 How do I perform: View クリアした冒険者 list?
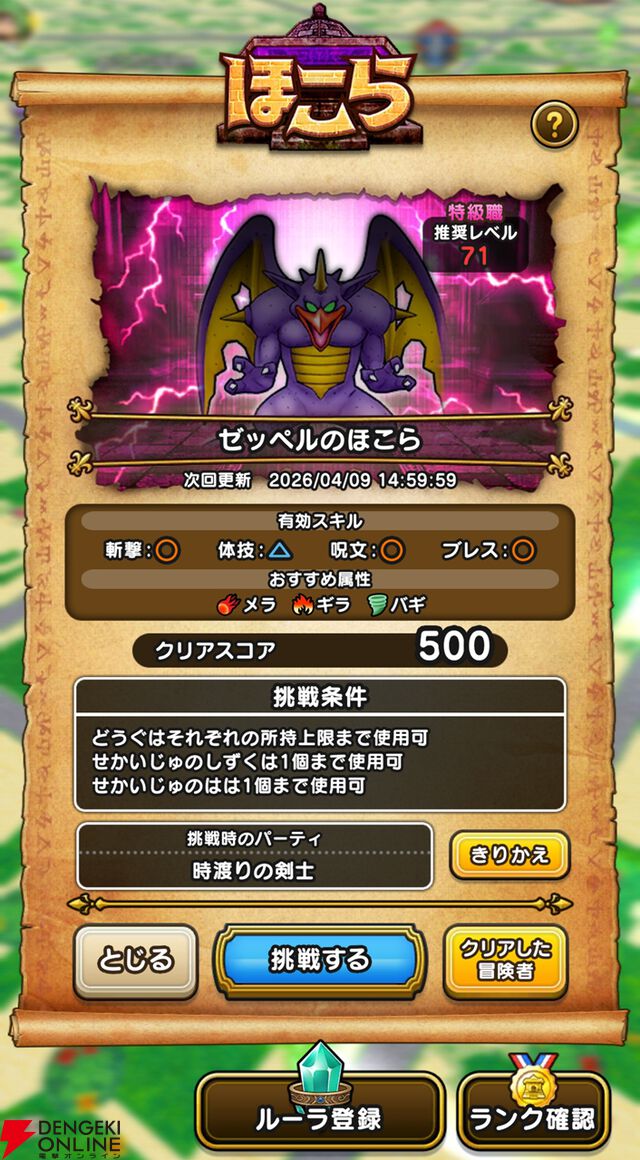(x=505, y=961)
